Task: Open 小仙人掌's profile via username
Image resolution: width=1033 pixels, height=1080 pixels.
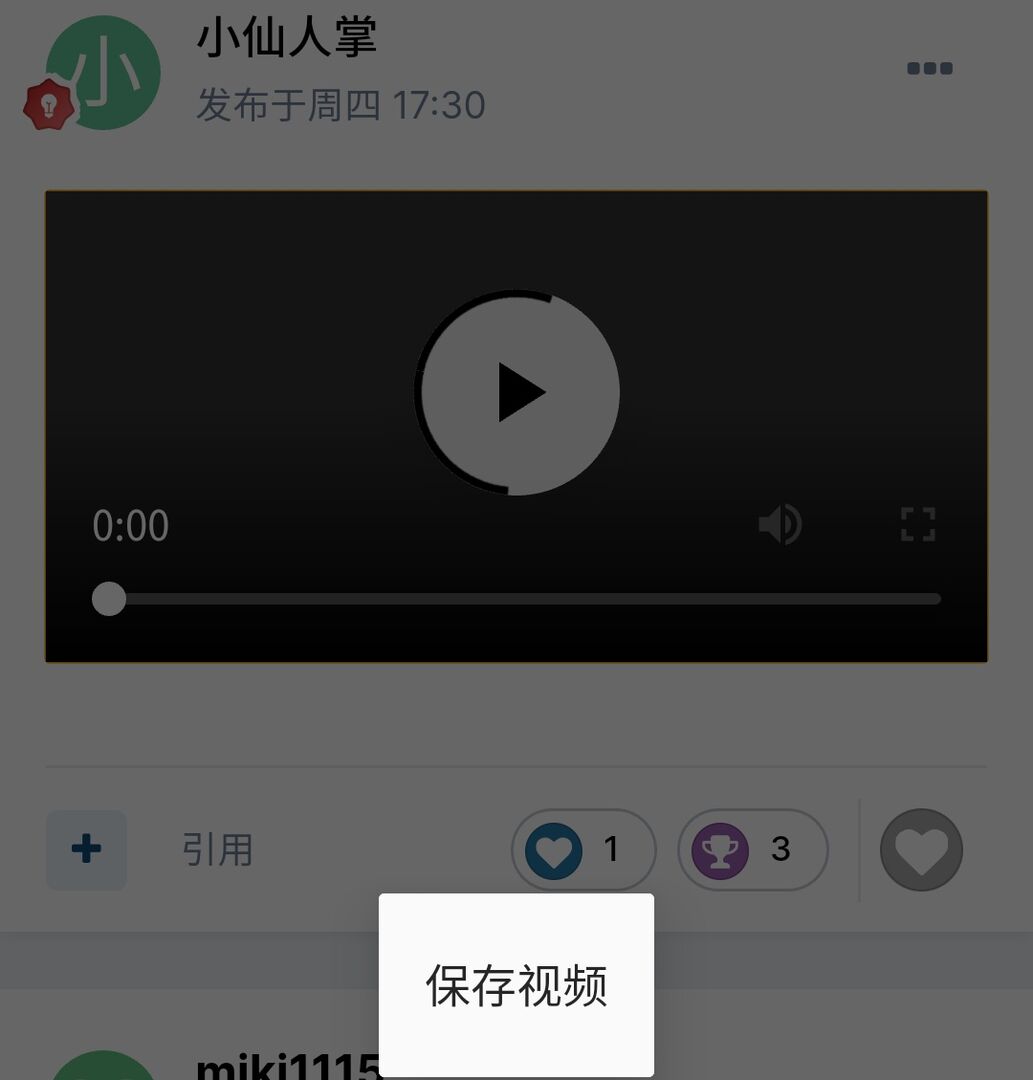Action: [x=285, y=40]
